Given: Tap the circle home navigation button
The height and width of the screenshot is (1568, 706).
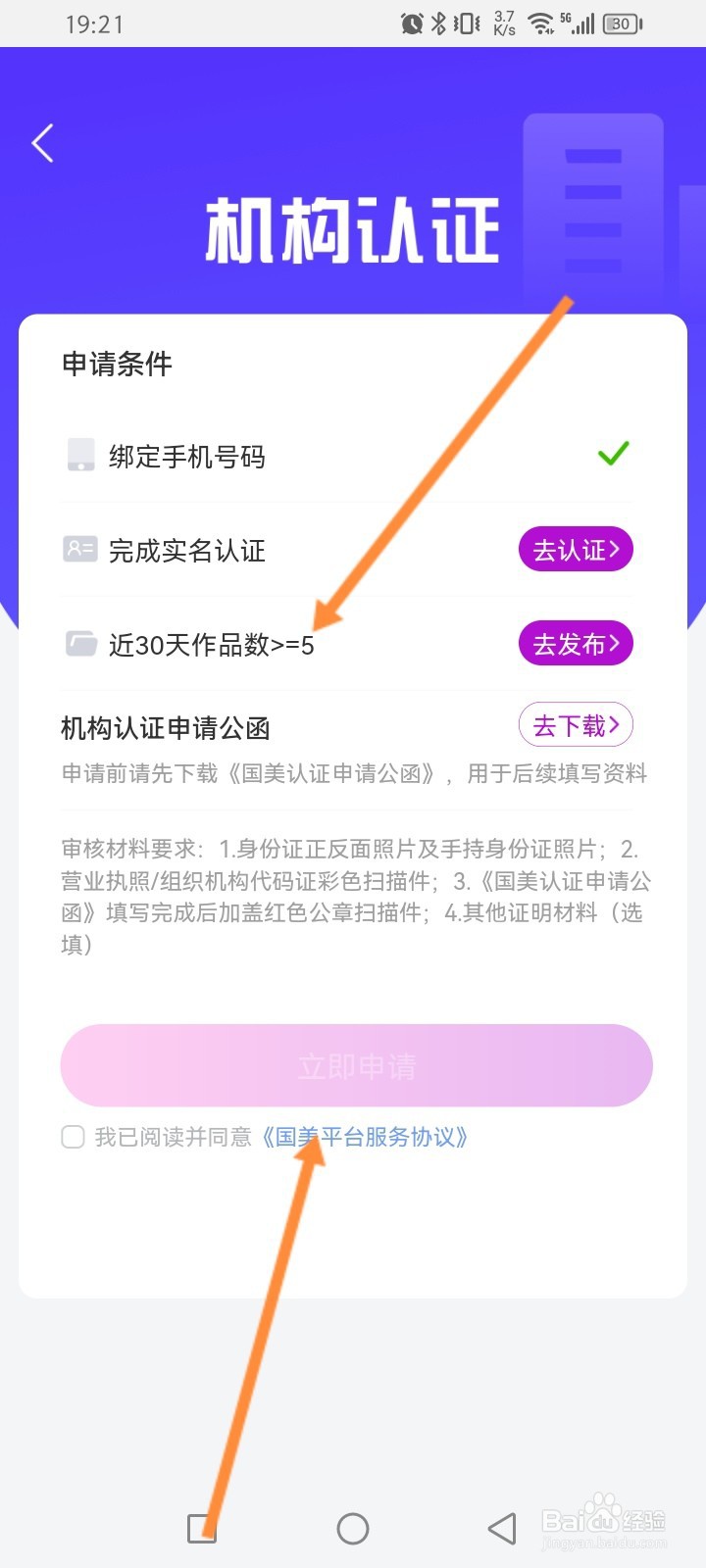Looking at the screenshot, I should (353, 1528).
